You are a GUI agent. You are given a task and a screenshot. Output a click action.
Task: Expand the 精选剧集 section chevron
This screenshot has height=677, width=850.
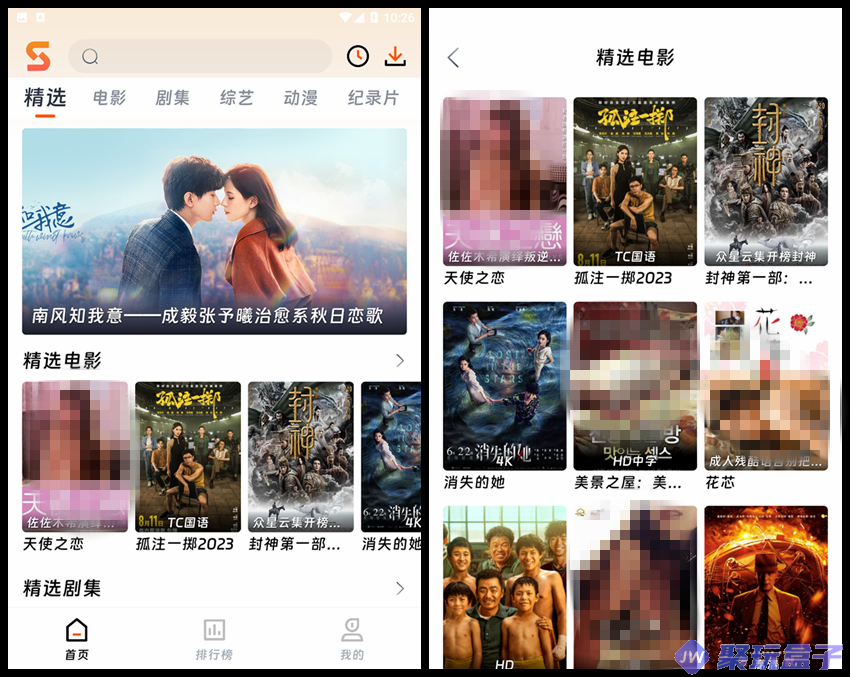click(x=400, y=588)
